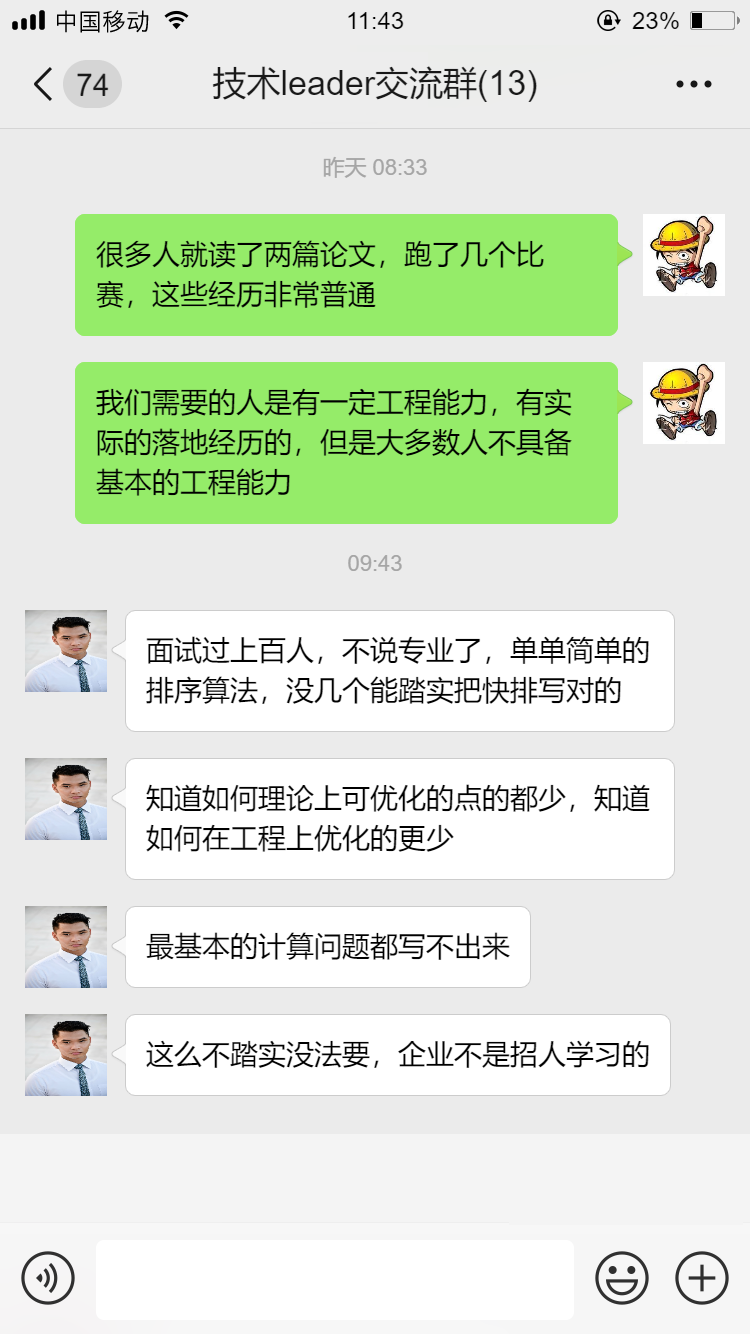Open the emoji picker

[x=622, y=1278]
